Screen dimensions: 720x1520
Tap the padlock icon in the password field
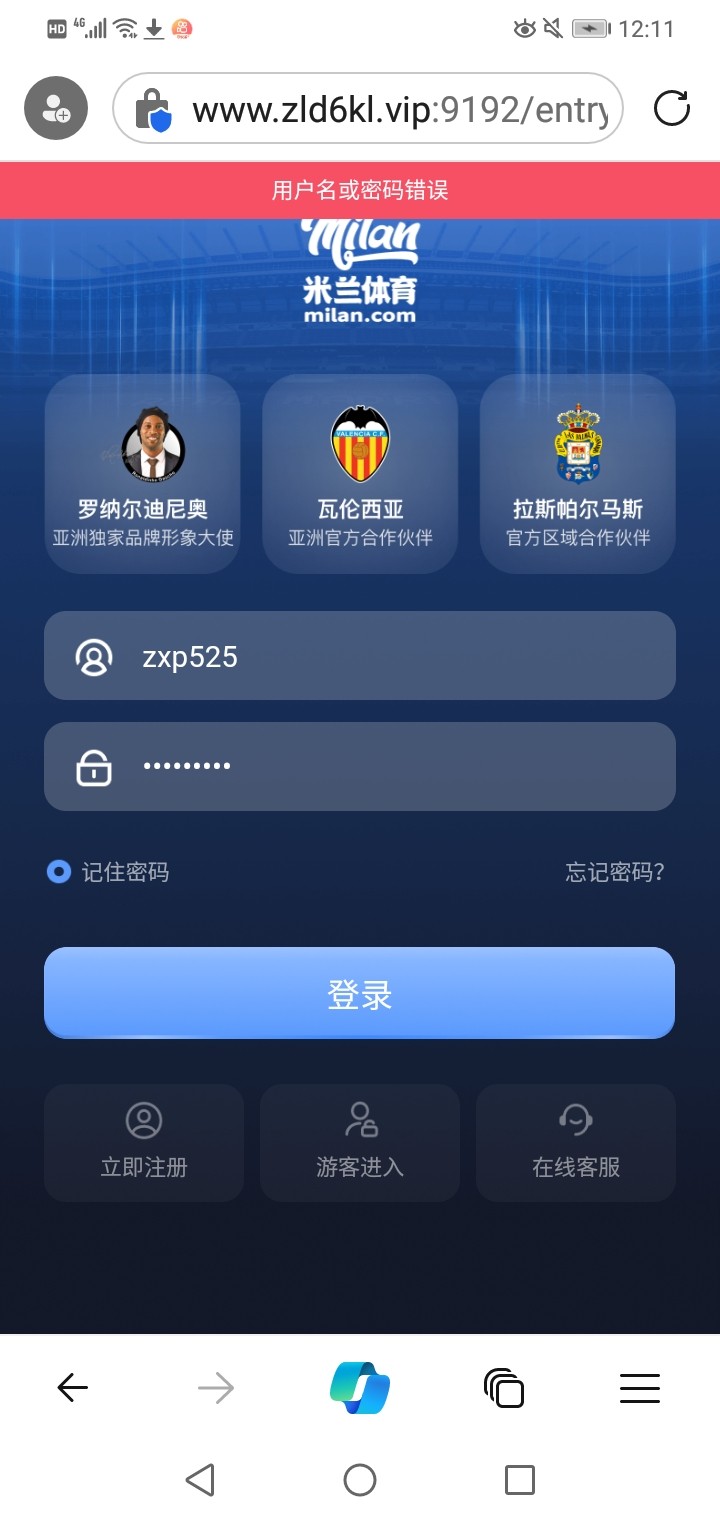tap(93, 766)
